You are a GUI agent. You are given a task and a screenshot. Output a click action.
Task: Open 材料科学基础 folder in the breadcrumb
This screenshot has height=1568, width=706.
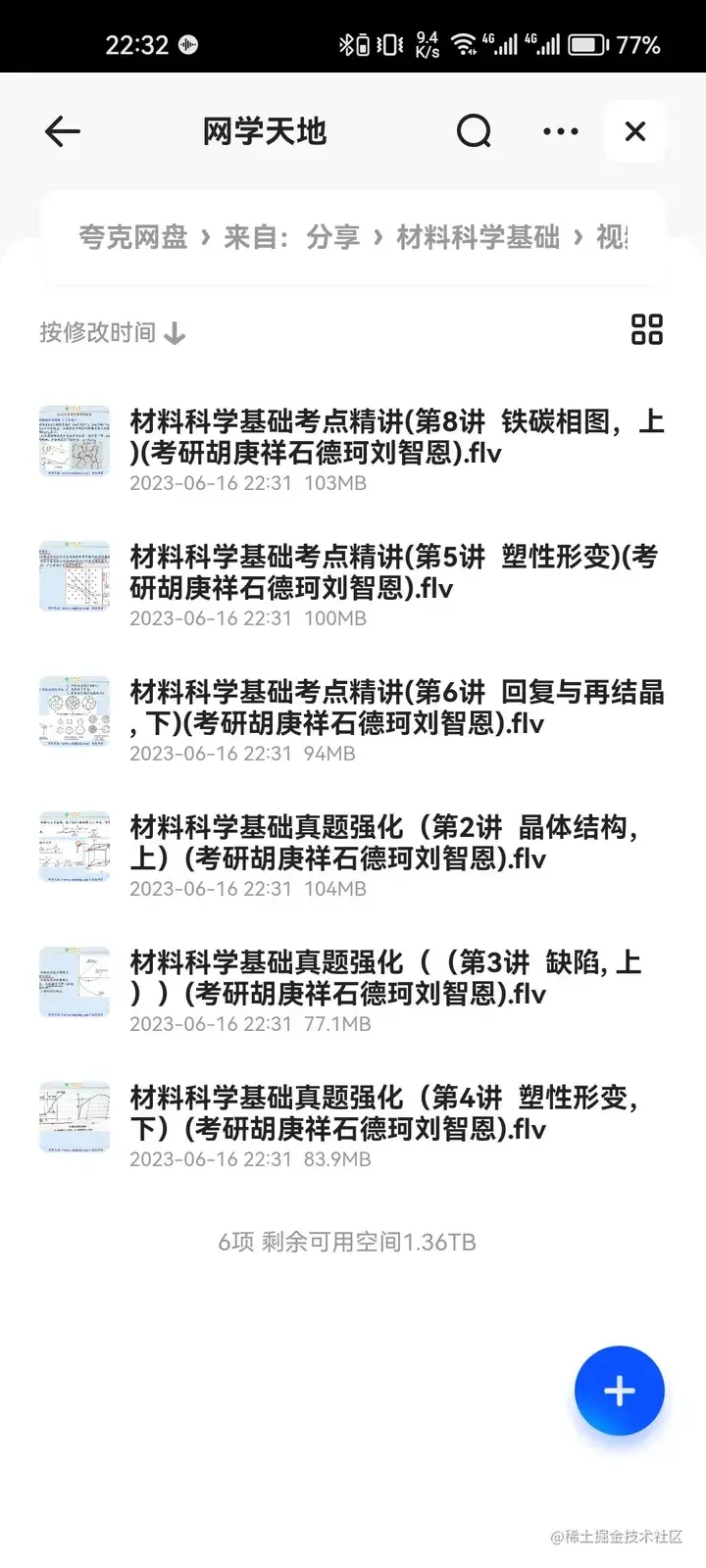point(479,237)
